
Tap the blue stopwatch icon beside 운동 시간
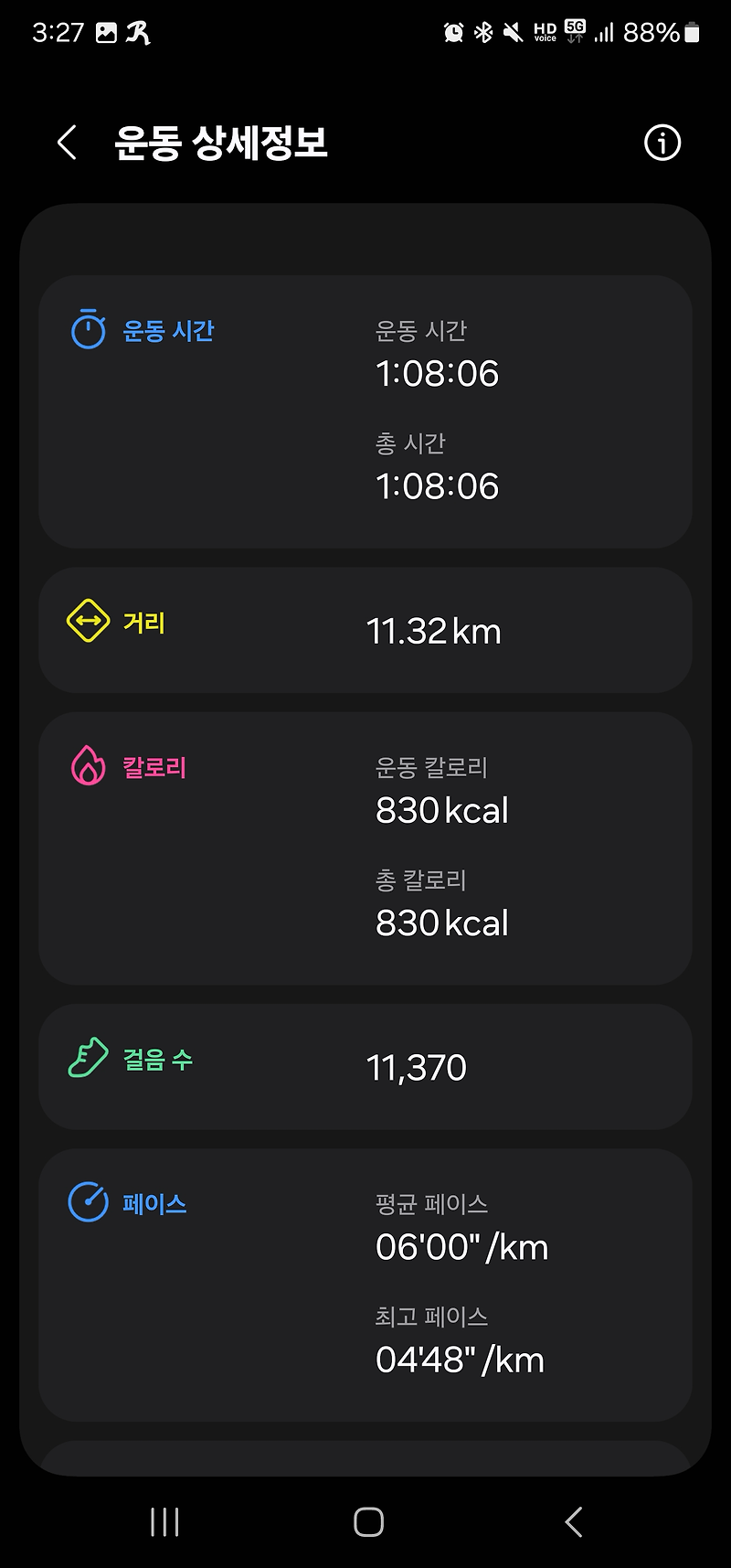[87, 331]
